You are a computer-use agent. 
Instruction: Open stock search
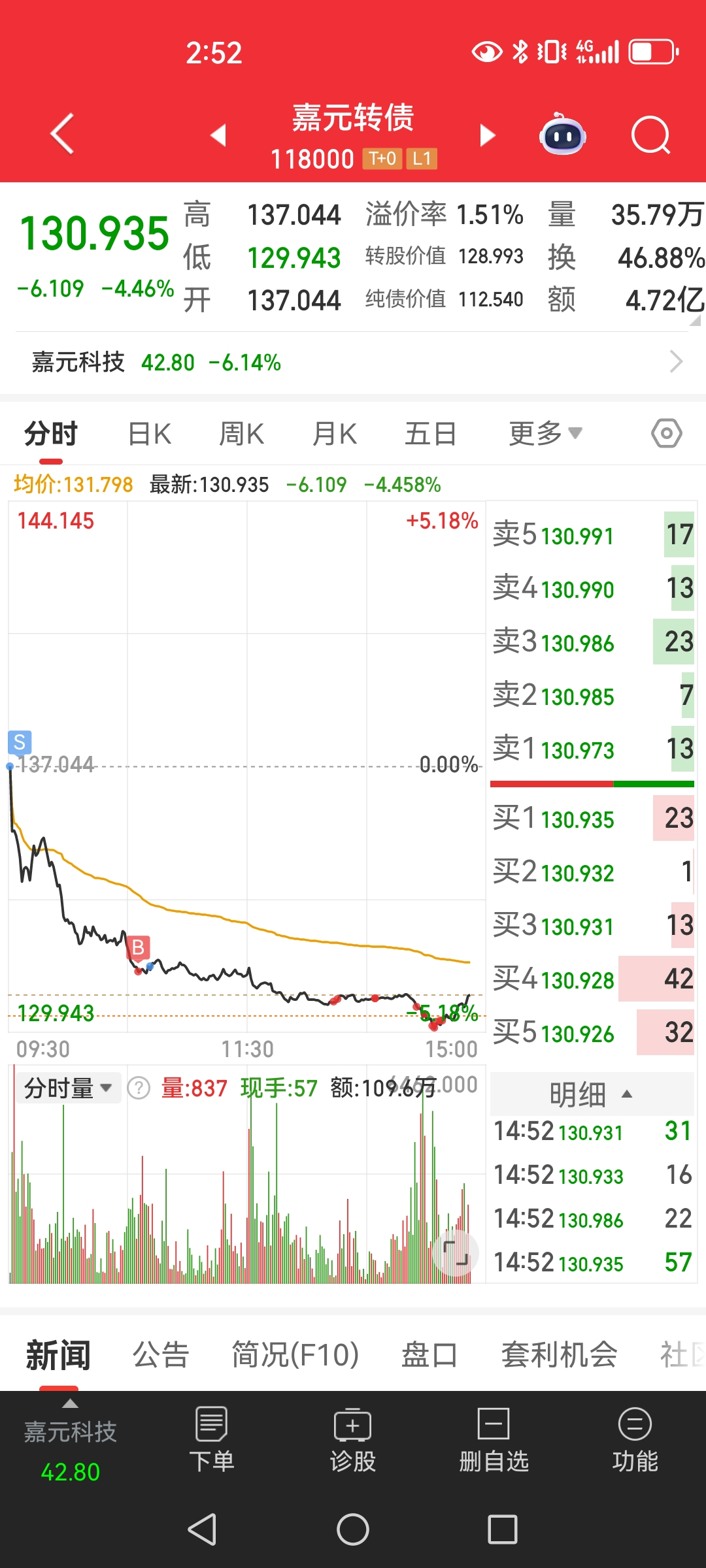click(650, 135)
